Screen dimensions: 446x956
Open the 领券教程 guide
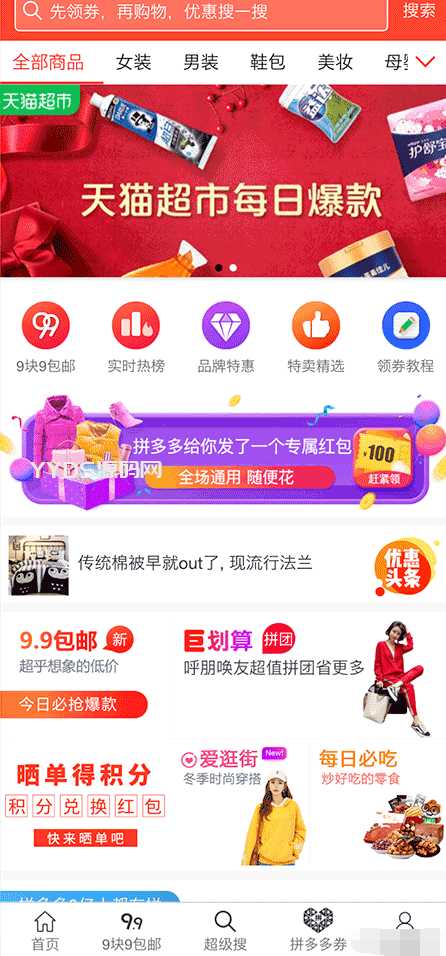(x=406, y=337)
